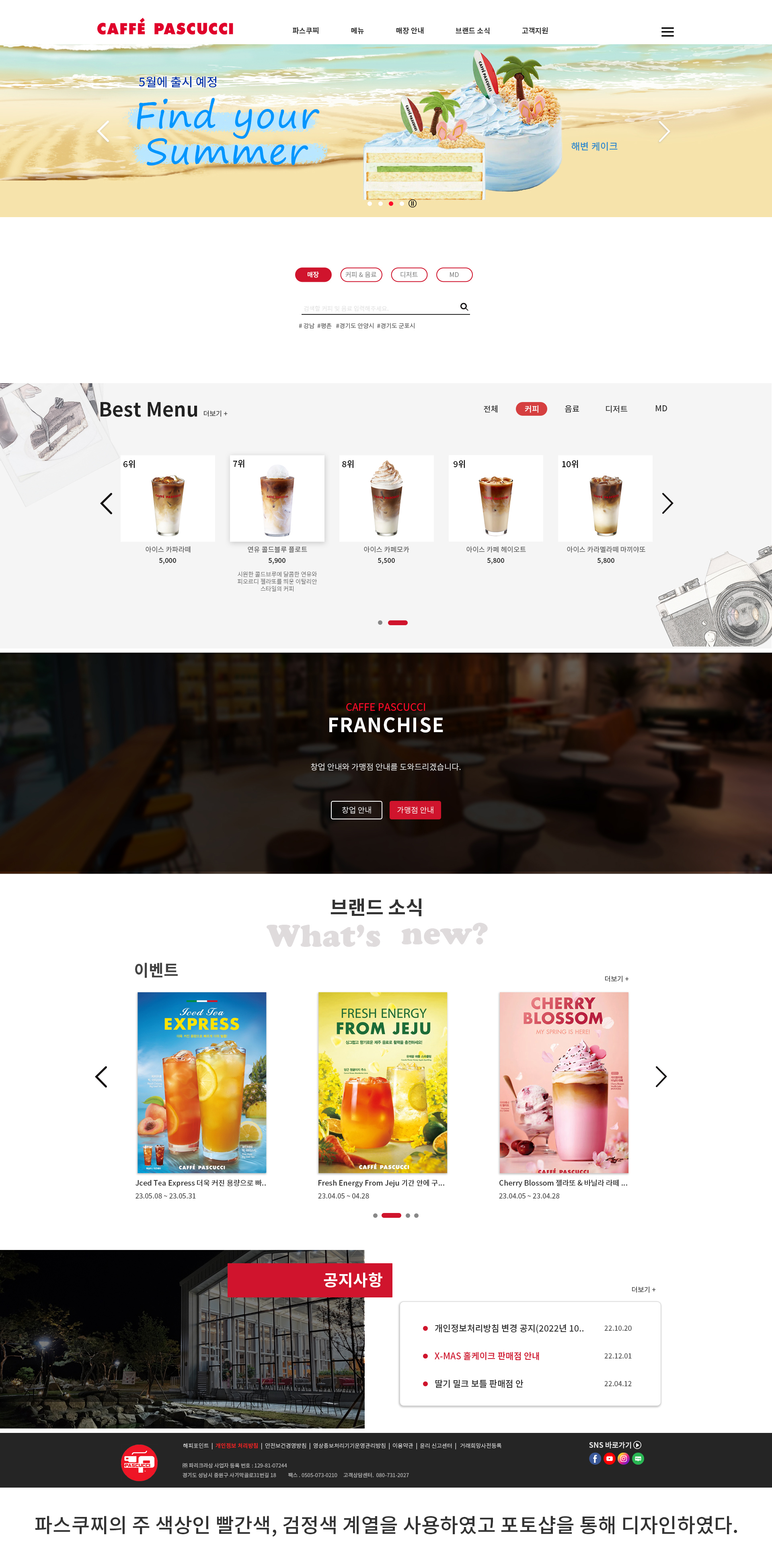Show next Best Menu items
Image resolution: width=772 pixels, height=1568 pixels.
667,503
